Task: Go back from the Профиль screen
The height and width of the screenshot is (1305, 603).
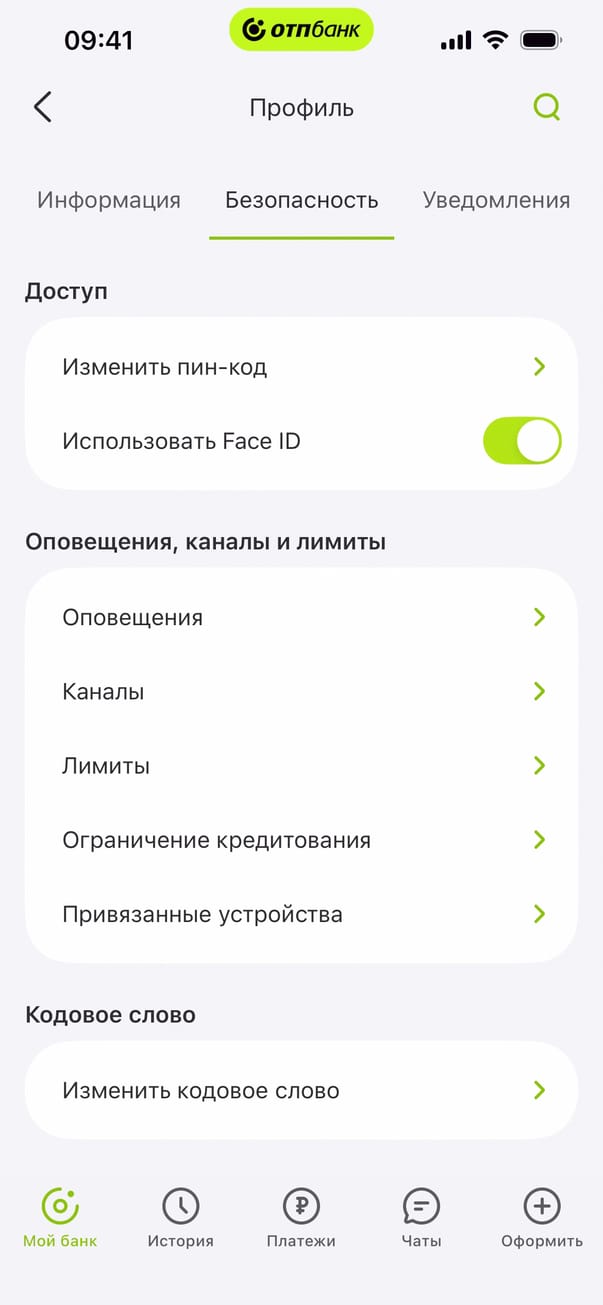Action: (x=42, y=107)
